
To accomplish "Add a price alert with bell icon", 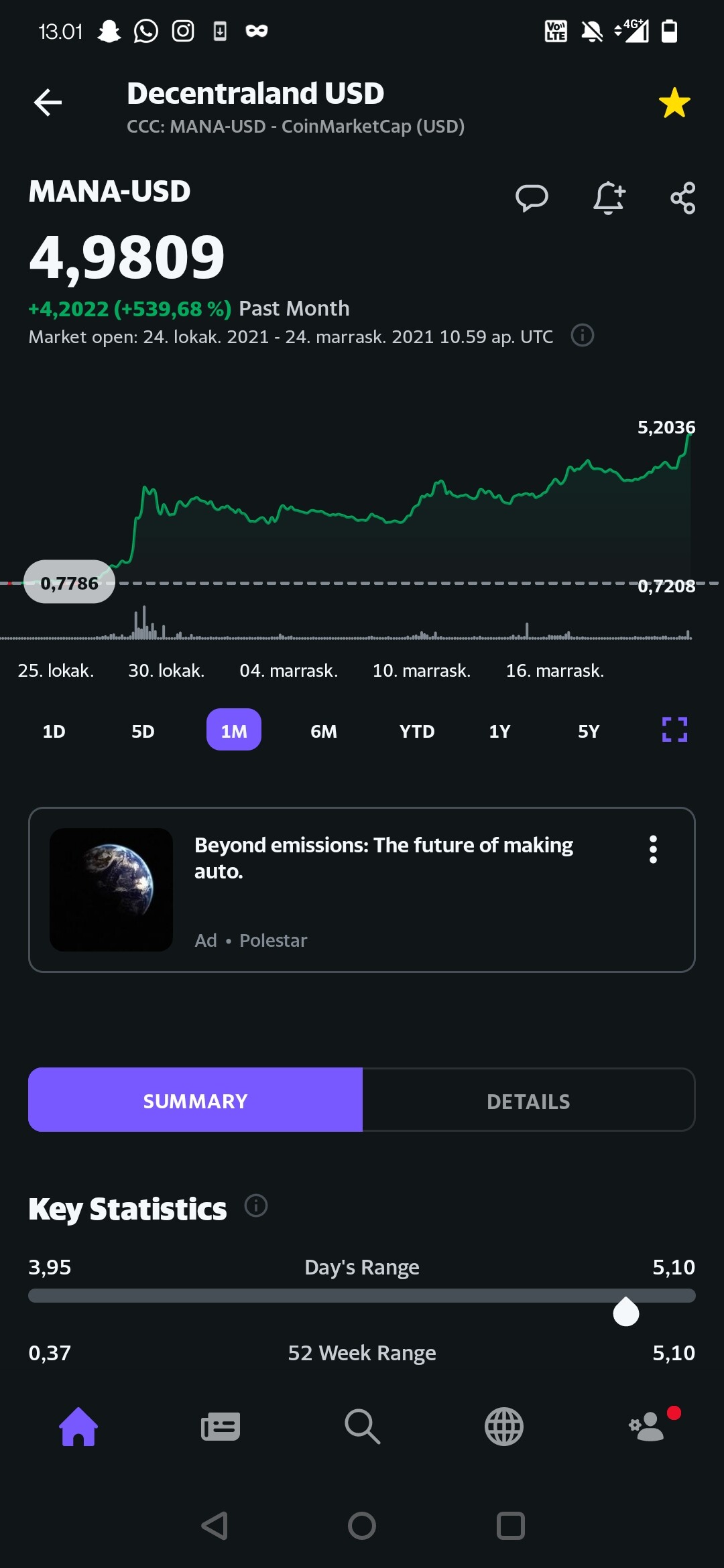I will 609,198.
